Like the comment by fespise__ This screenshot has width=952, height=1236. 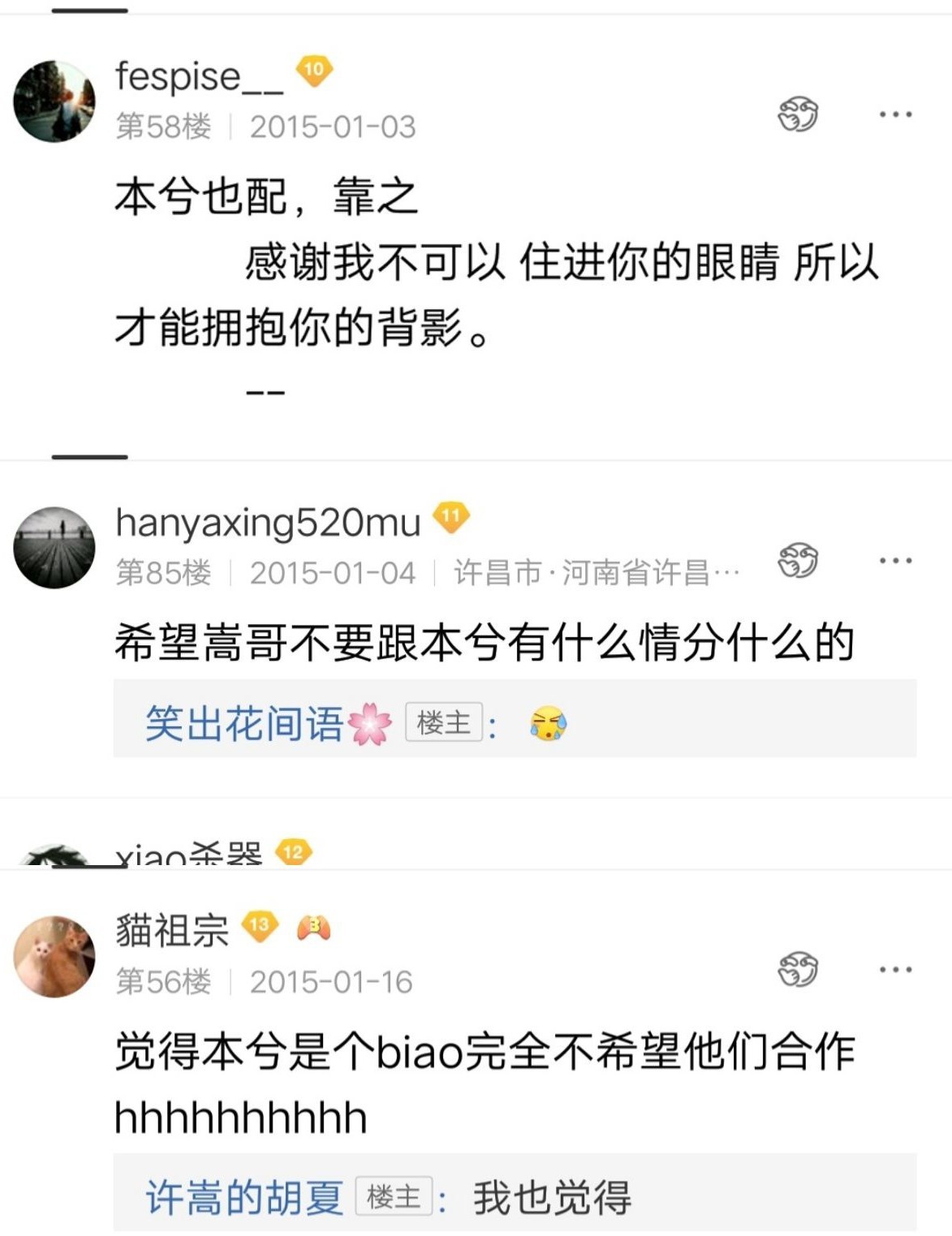798,114
